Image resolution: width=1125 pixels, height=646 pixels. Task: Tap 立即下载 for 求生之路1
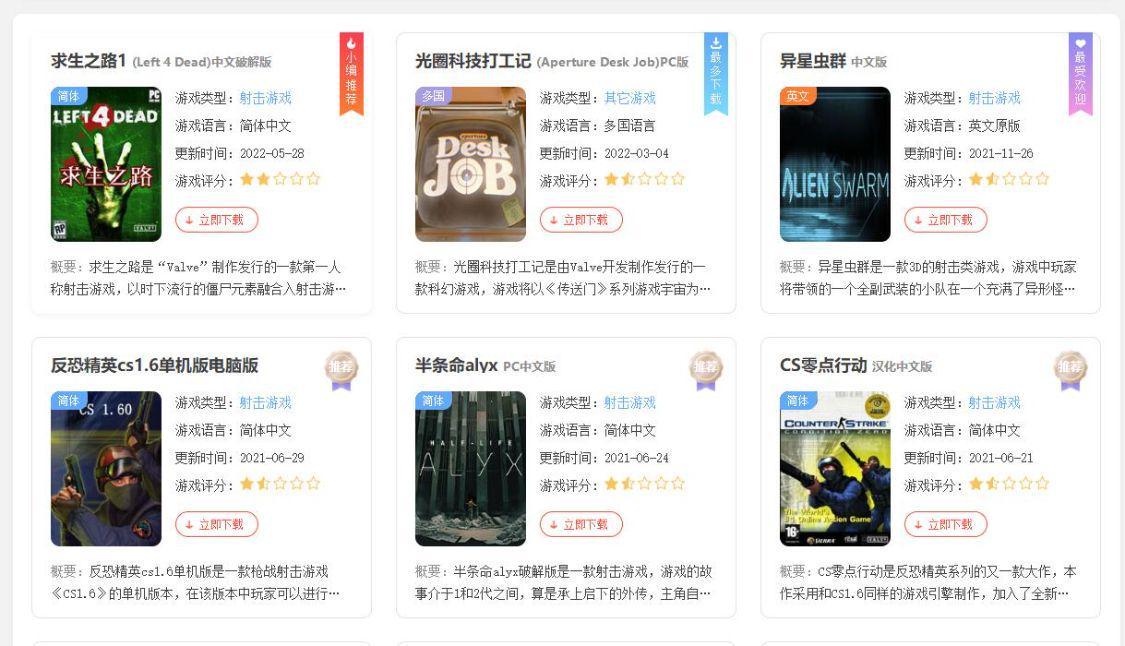(216, 220)
